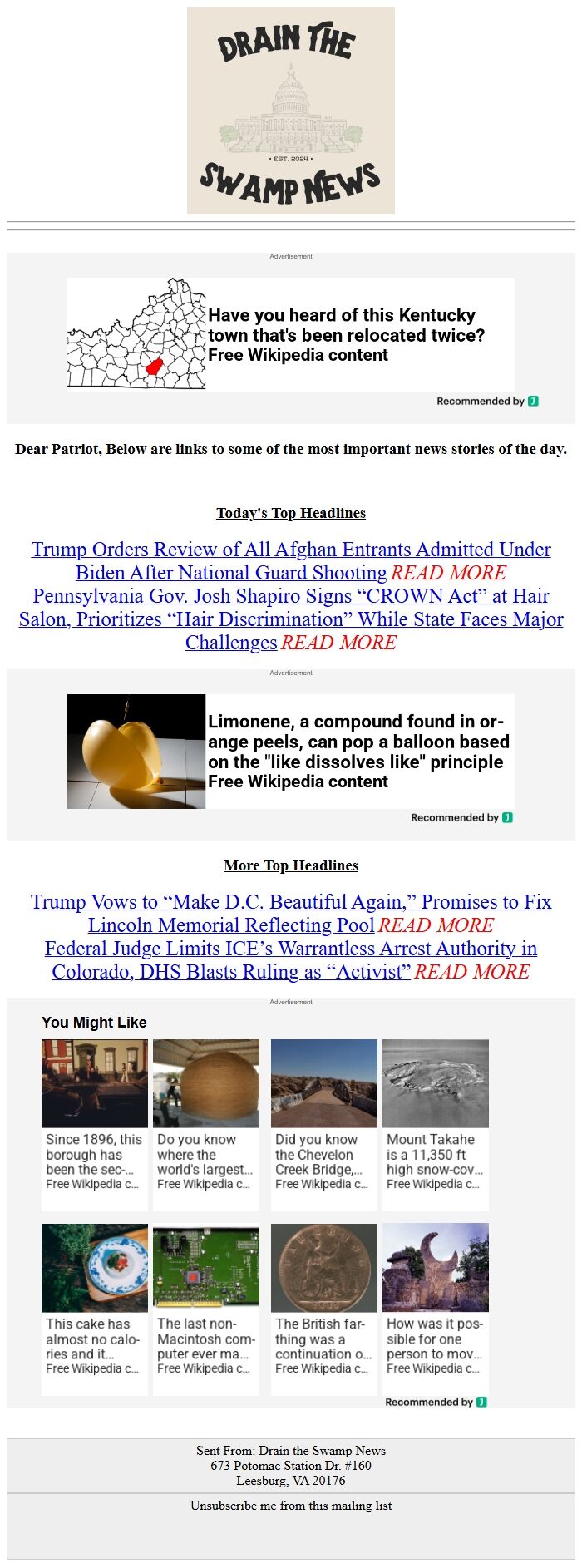582x1568 pixels.
Task: Unsubscribe from this mailing list
Action: click(291, 1506)
